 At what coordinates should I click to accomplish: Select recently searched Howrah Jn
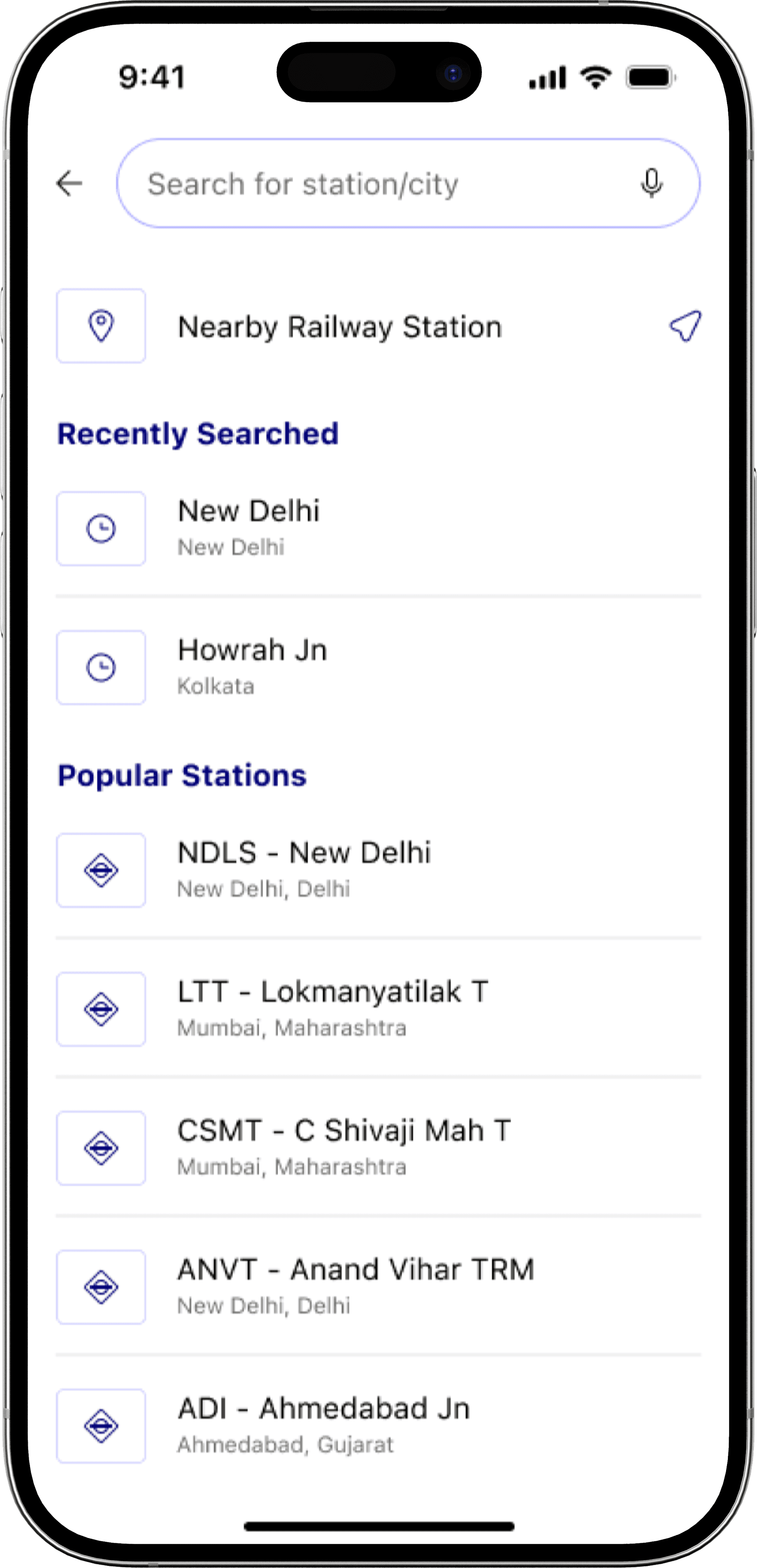click(x=252, y=666)
